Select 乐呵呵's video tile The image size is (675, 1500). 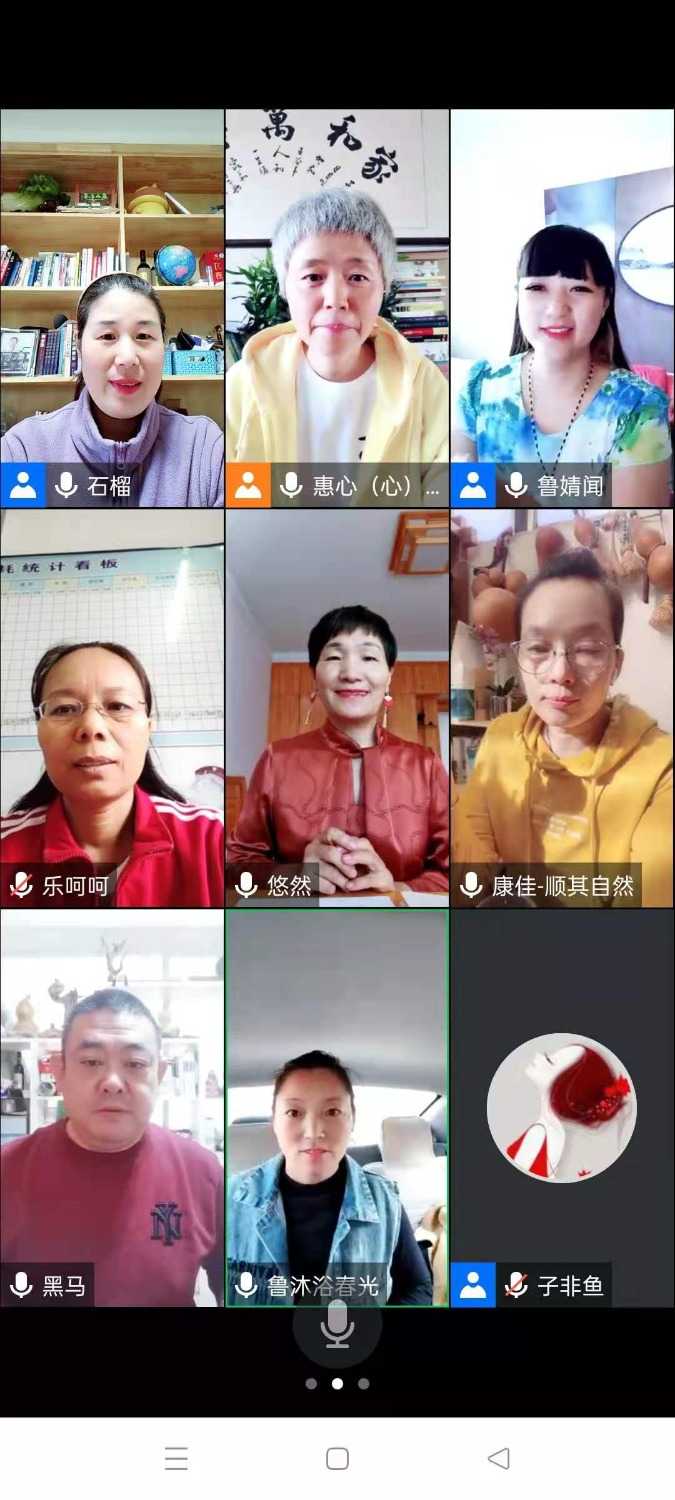point(112,707)
